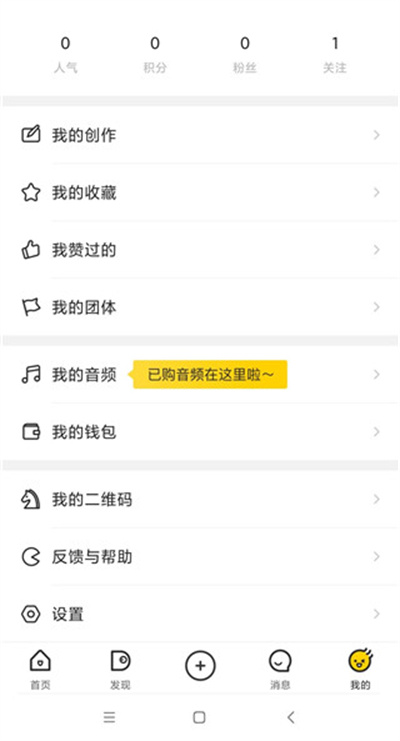400x741 pixels.
Task: Tap the plus create button
Action: click(200, 666)
